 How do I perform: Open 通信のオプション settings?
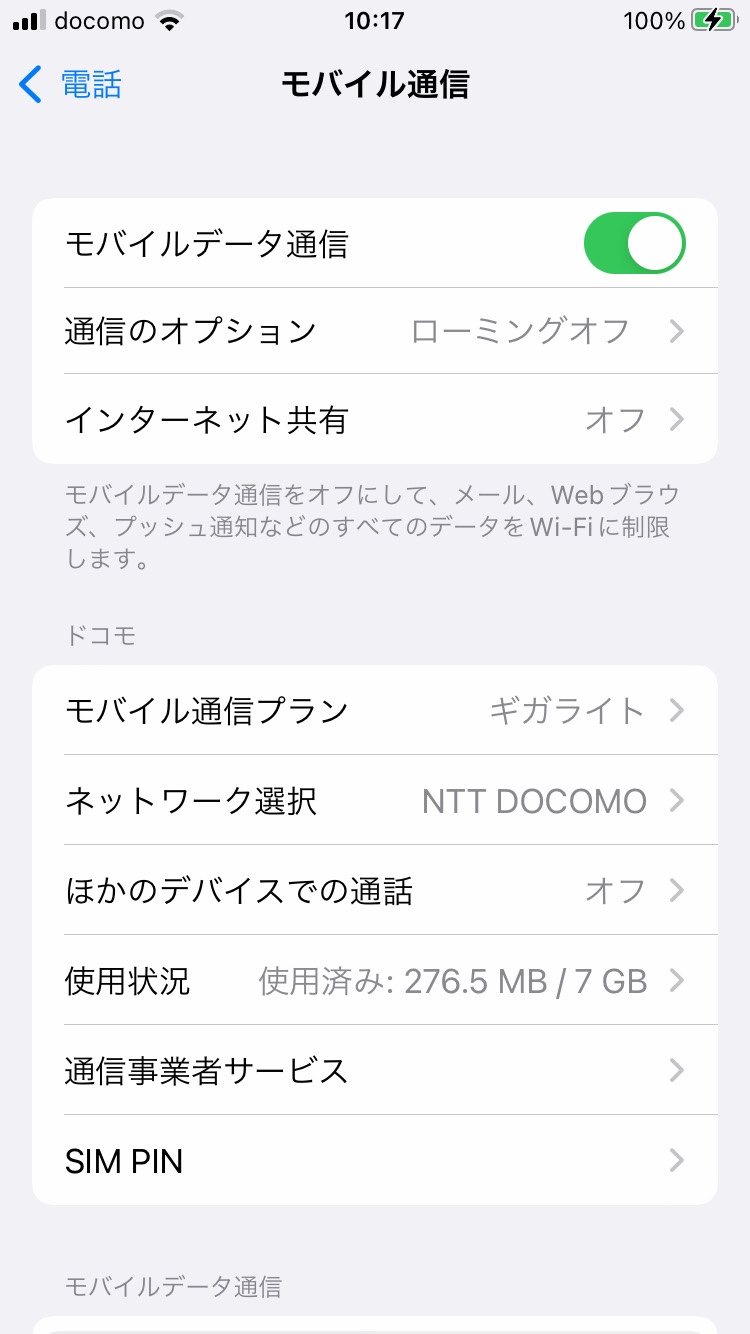click(375, 331)
